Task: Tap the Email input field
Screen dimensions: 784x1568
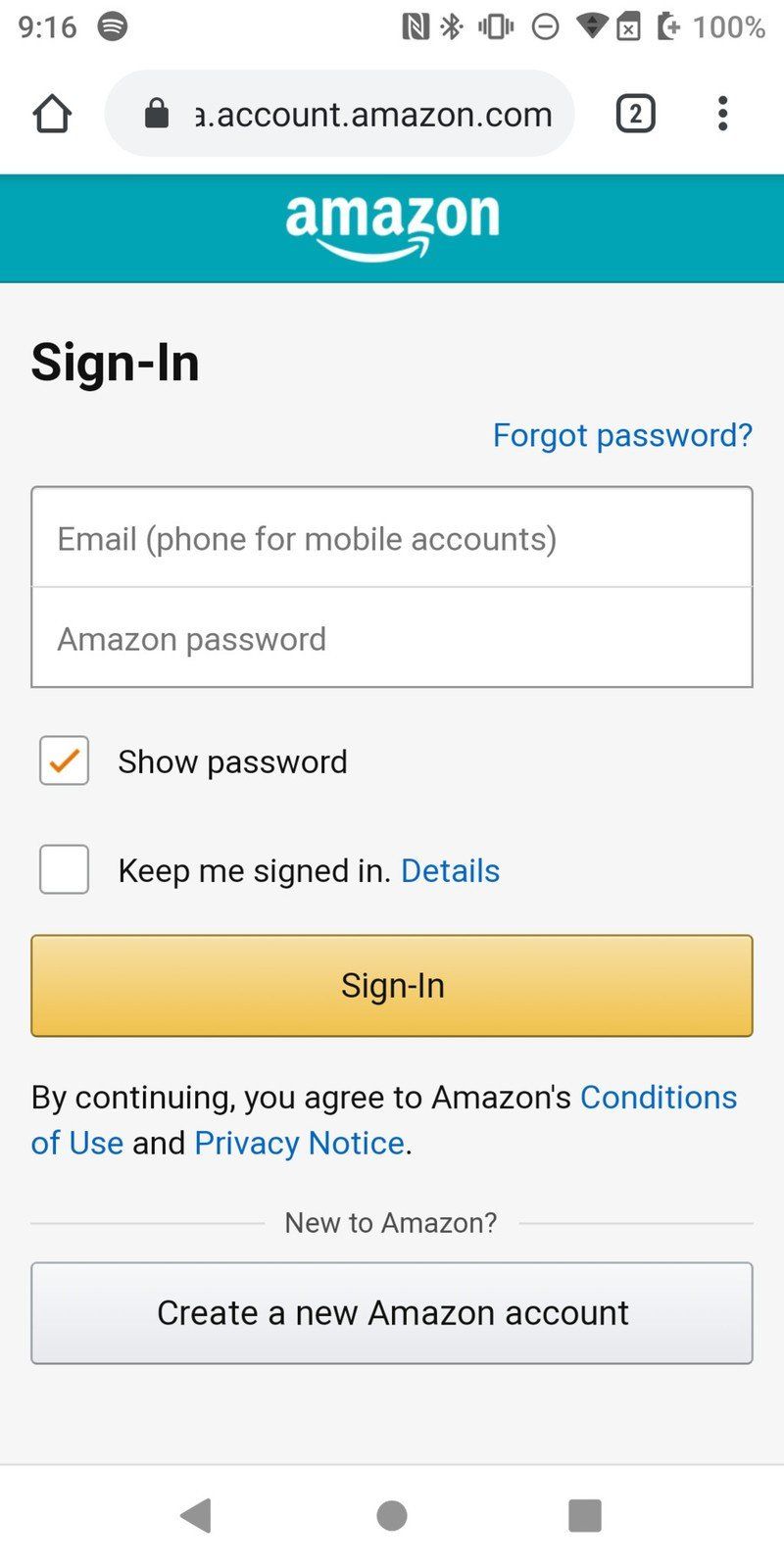Action: (392, 537)
